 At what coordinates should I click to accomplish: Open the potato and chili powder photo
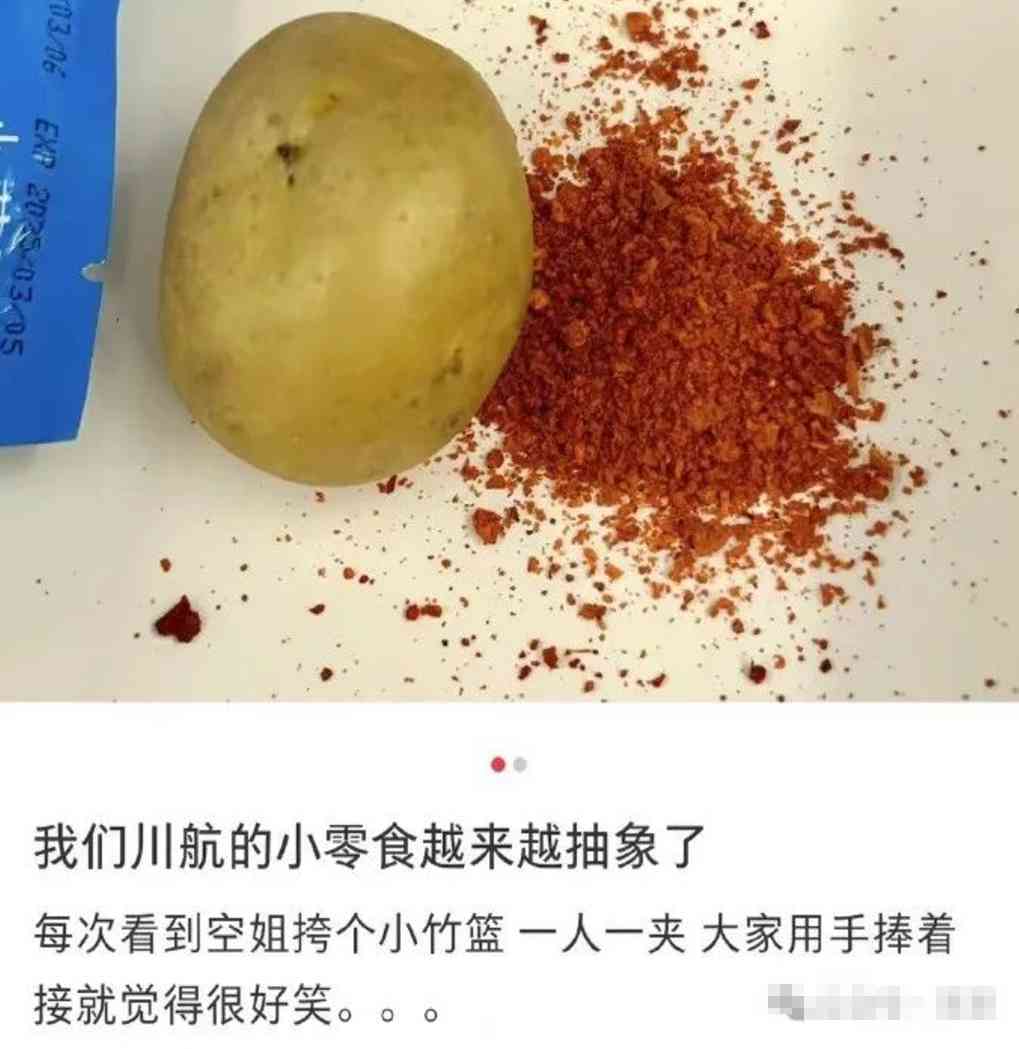pyautogui.click(x=509, y=350)
